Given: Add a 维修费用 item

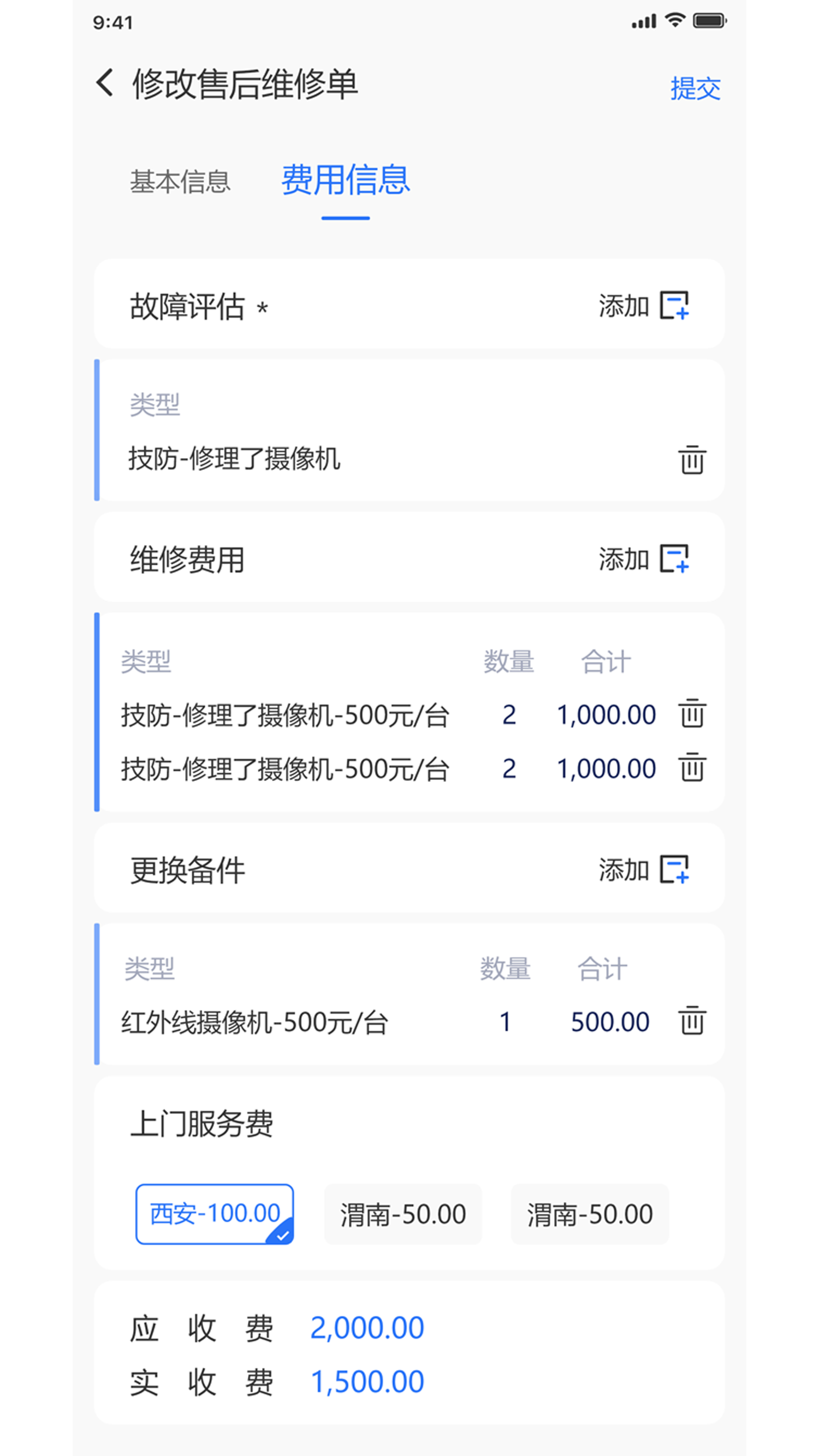Looking at the screenshot, I should 644,559.
